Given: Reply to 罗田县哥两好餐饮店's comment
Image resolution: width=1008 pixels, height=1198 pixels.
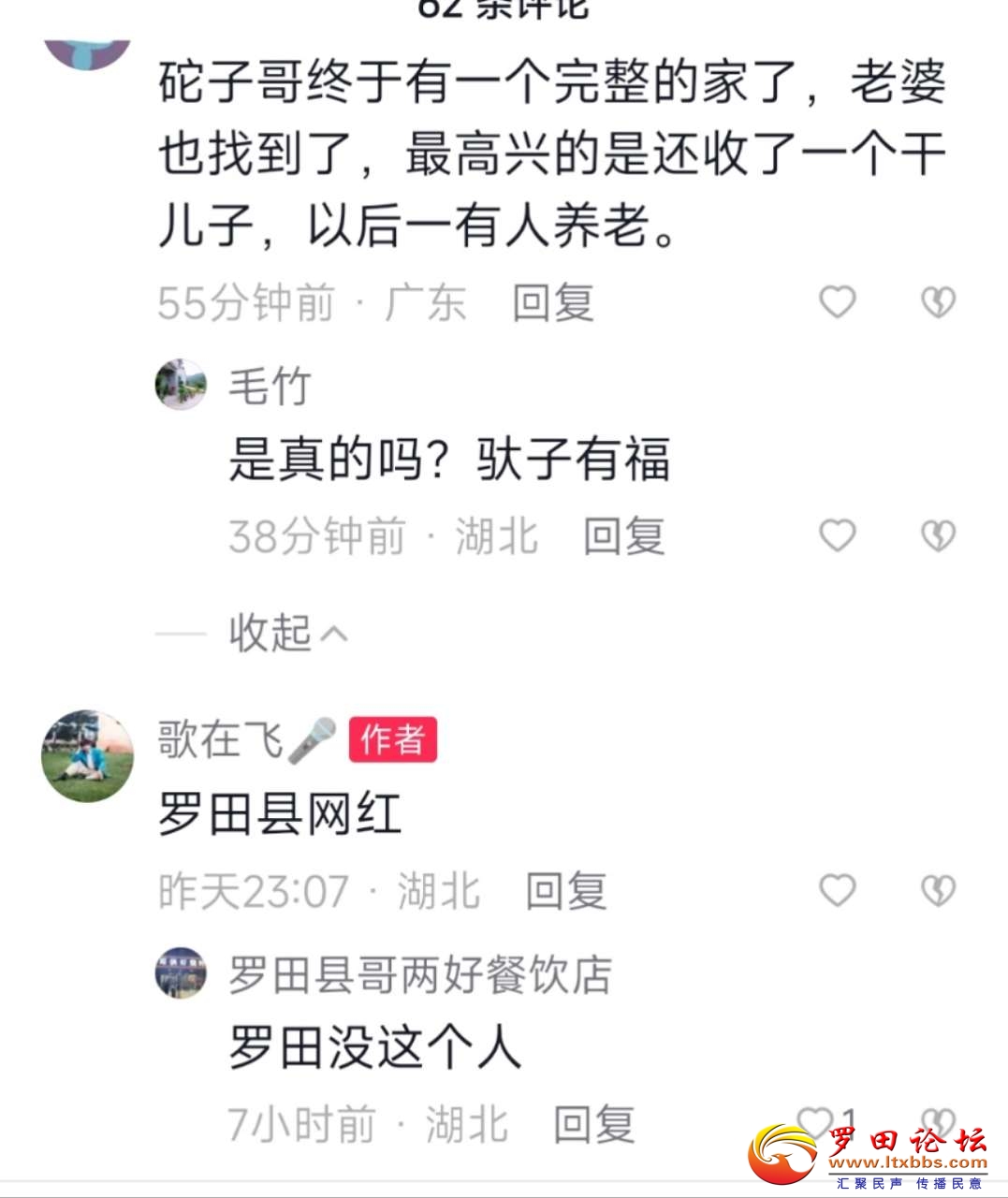Looking at the screenshot, I should (593, 1123).
